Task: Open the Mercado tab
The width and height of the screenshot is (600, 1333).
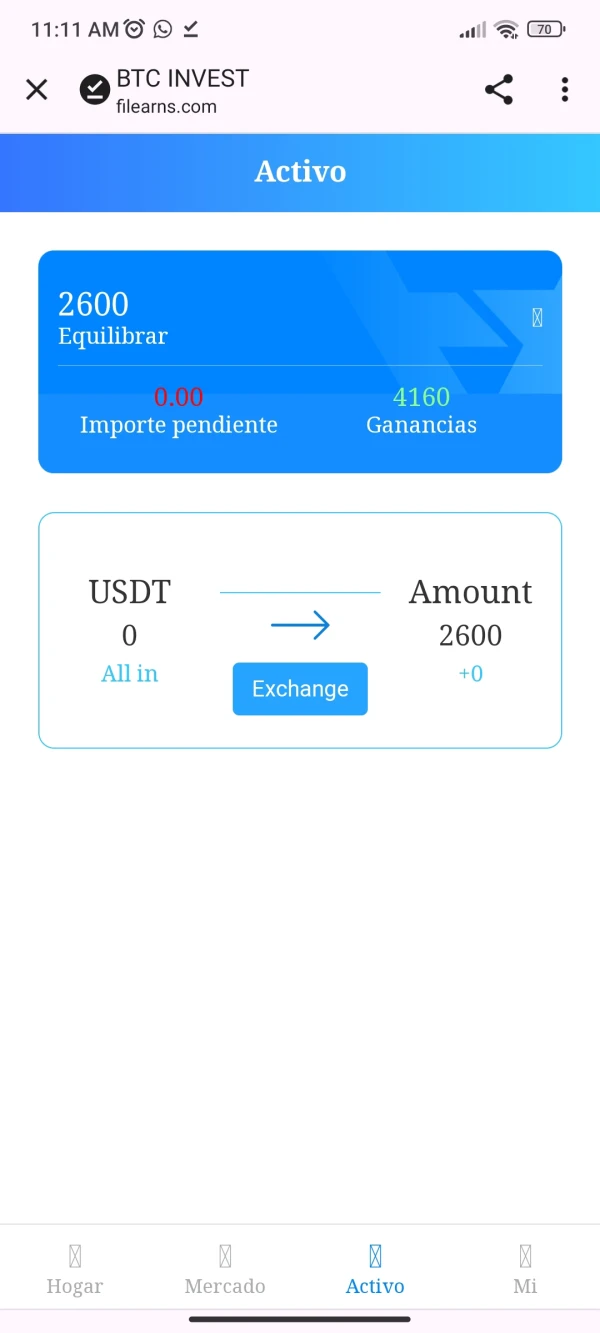Action: (x=225, y=1269)
